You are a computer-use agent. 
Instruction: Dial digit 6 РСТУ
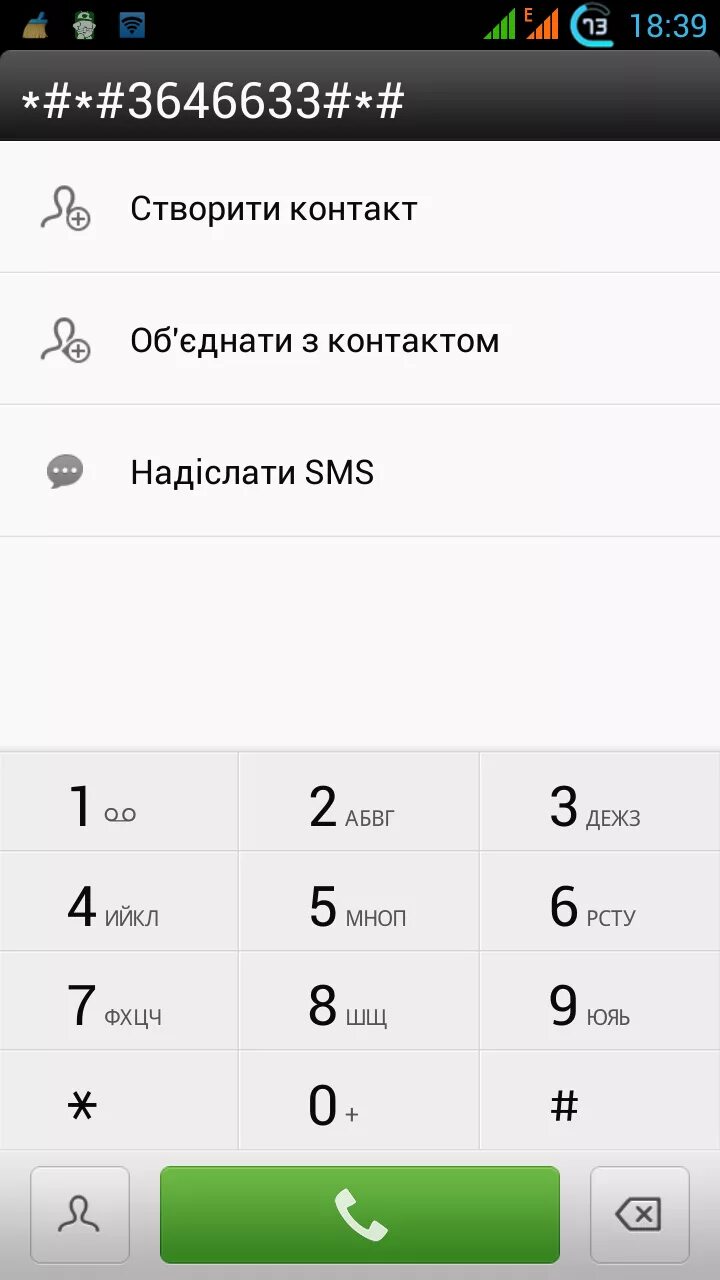point(600,901)
